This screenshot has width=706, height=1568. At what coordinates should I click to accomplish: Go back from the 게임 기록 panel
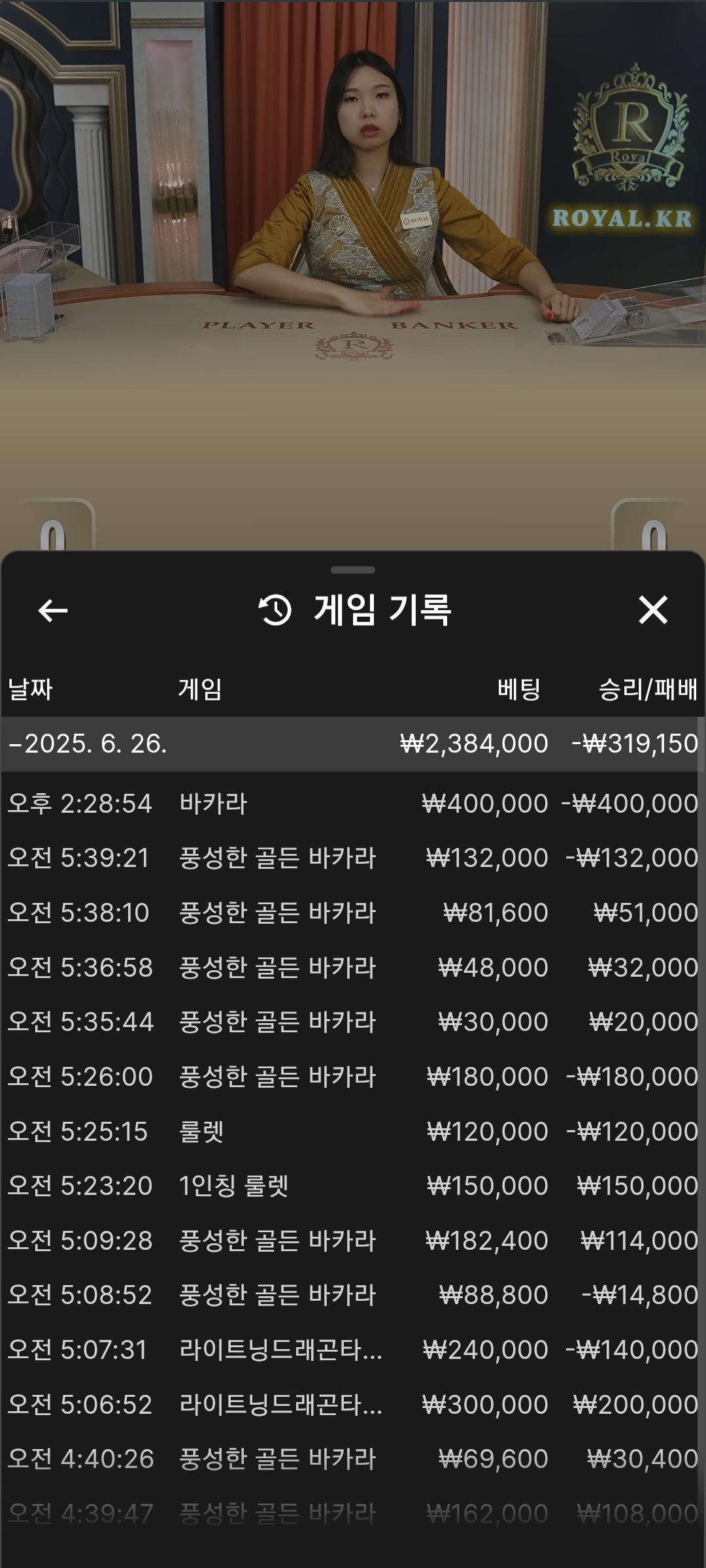click(x=53, y=611)
